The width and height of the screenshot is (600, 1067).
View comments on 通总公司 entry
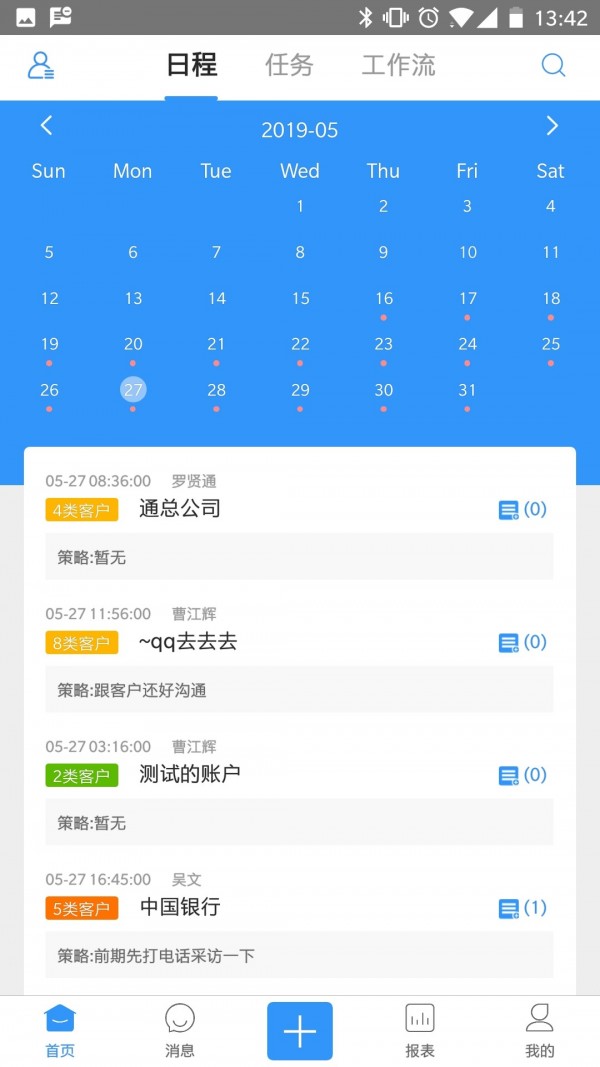point(522,510)
